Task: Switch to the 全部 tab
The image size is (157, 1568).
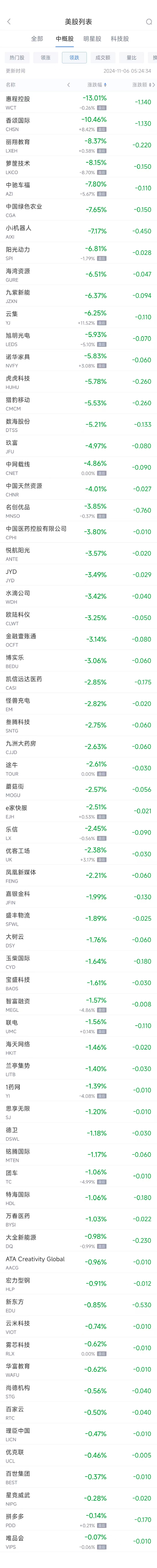Action: point(37,38)
